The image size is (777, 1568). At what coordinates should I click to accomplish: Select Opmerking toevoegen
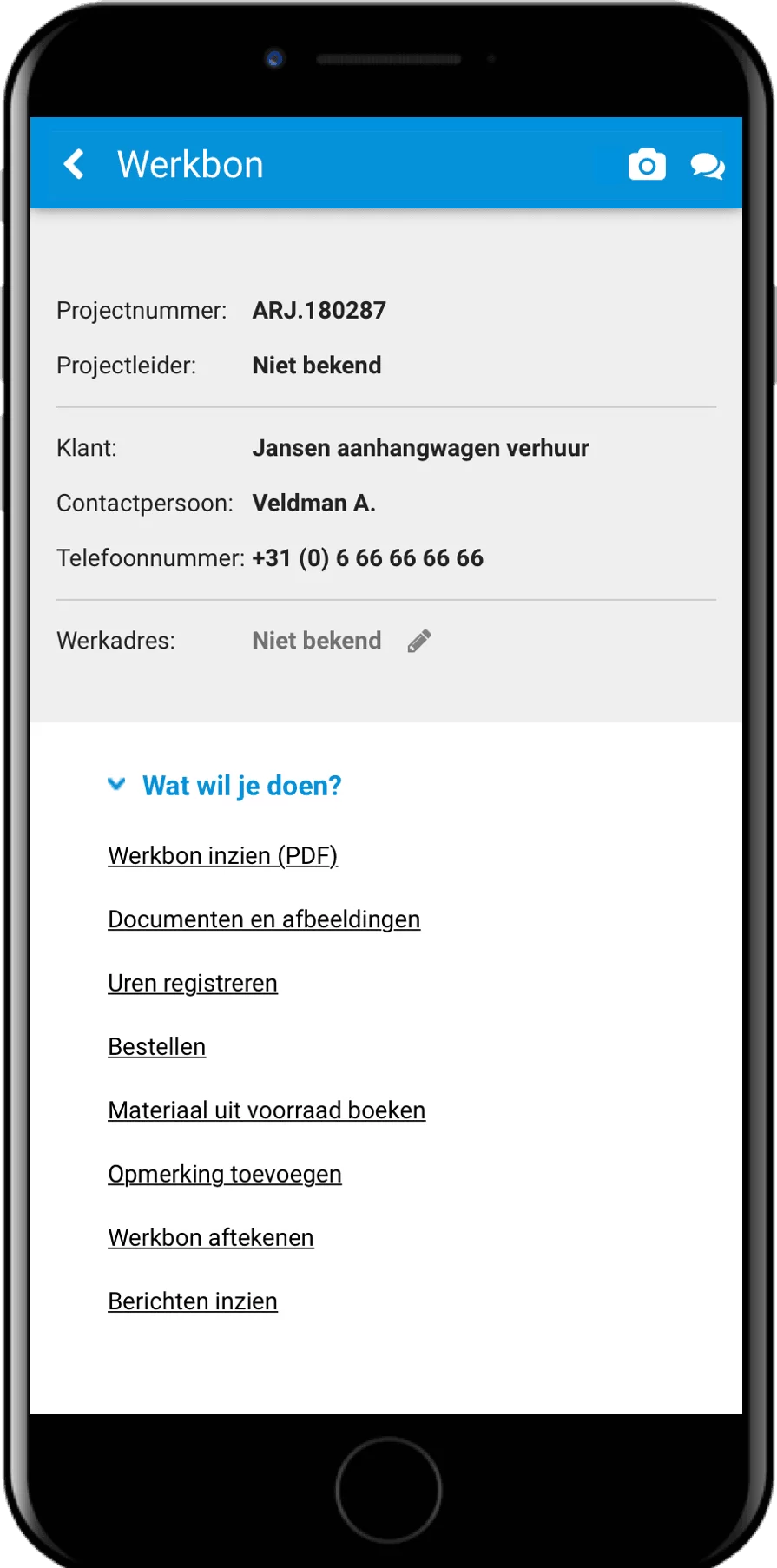click(225, 1174)
